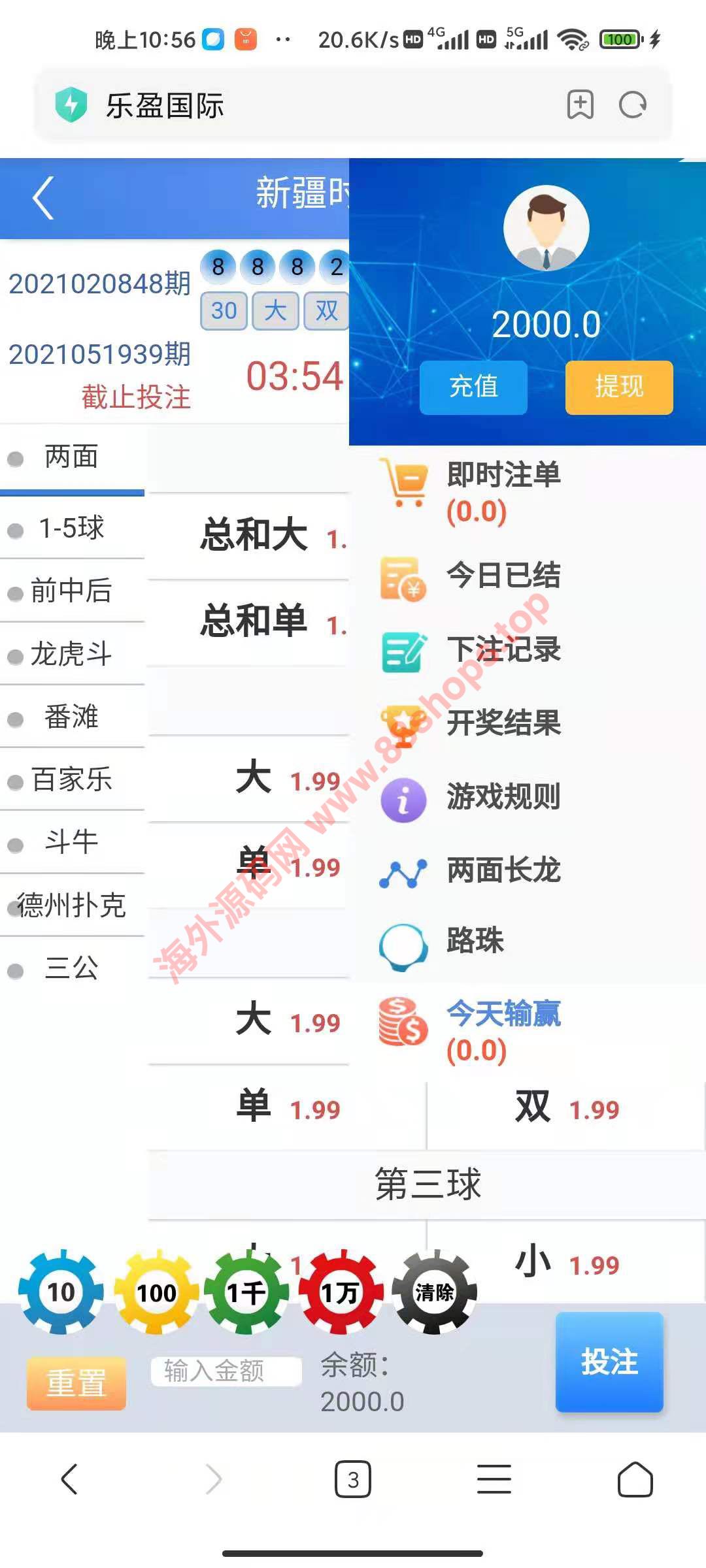The image size is (706, 1568).
Task: Tap the 充值 recharge button
Action: pyautogui.click(x=473, y=387)
